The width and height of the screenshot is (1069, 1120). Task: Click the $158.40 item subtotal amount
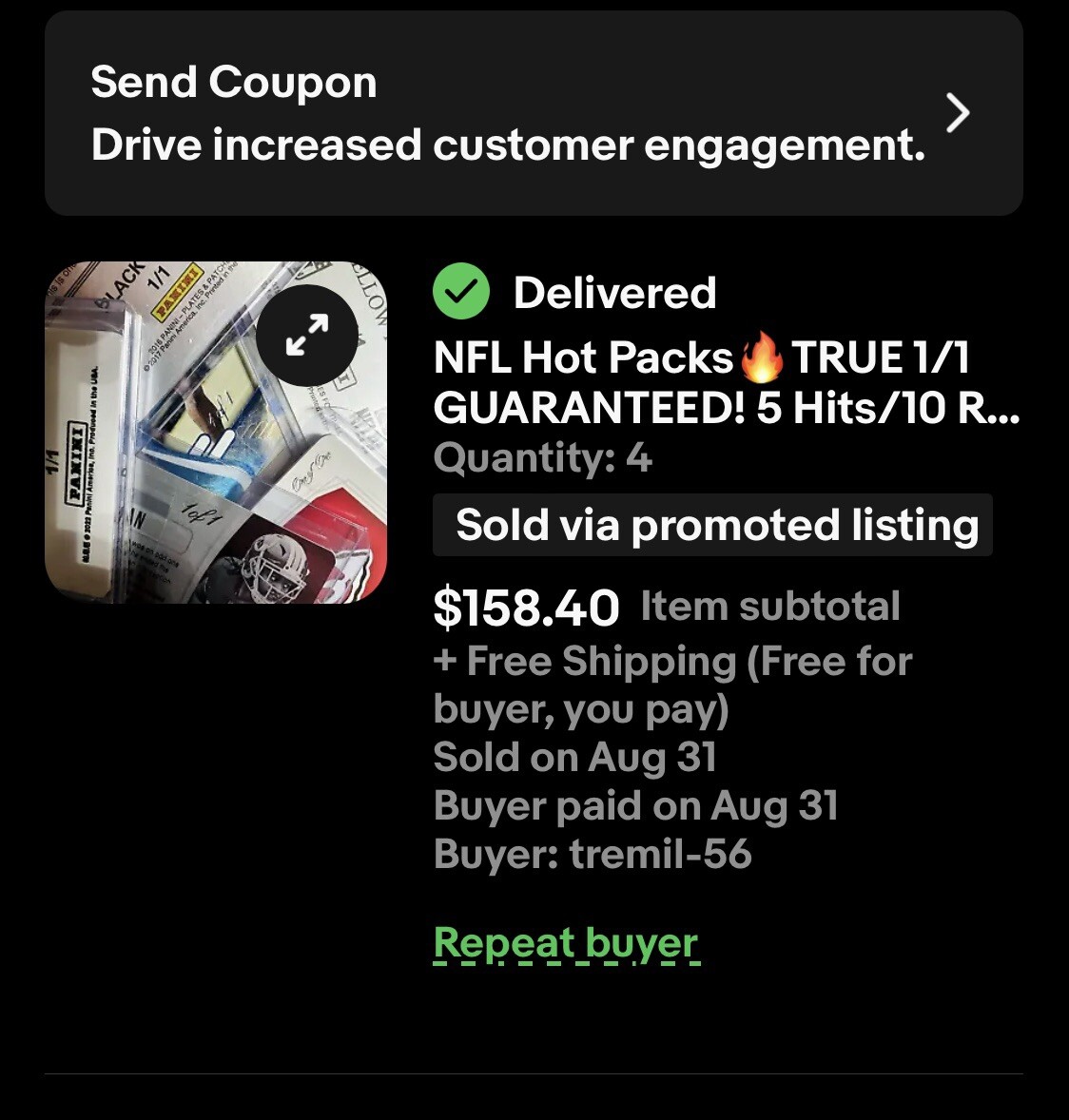pos(526,607)
